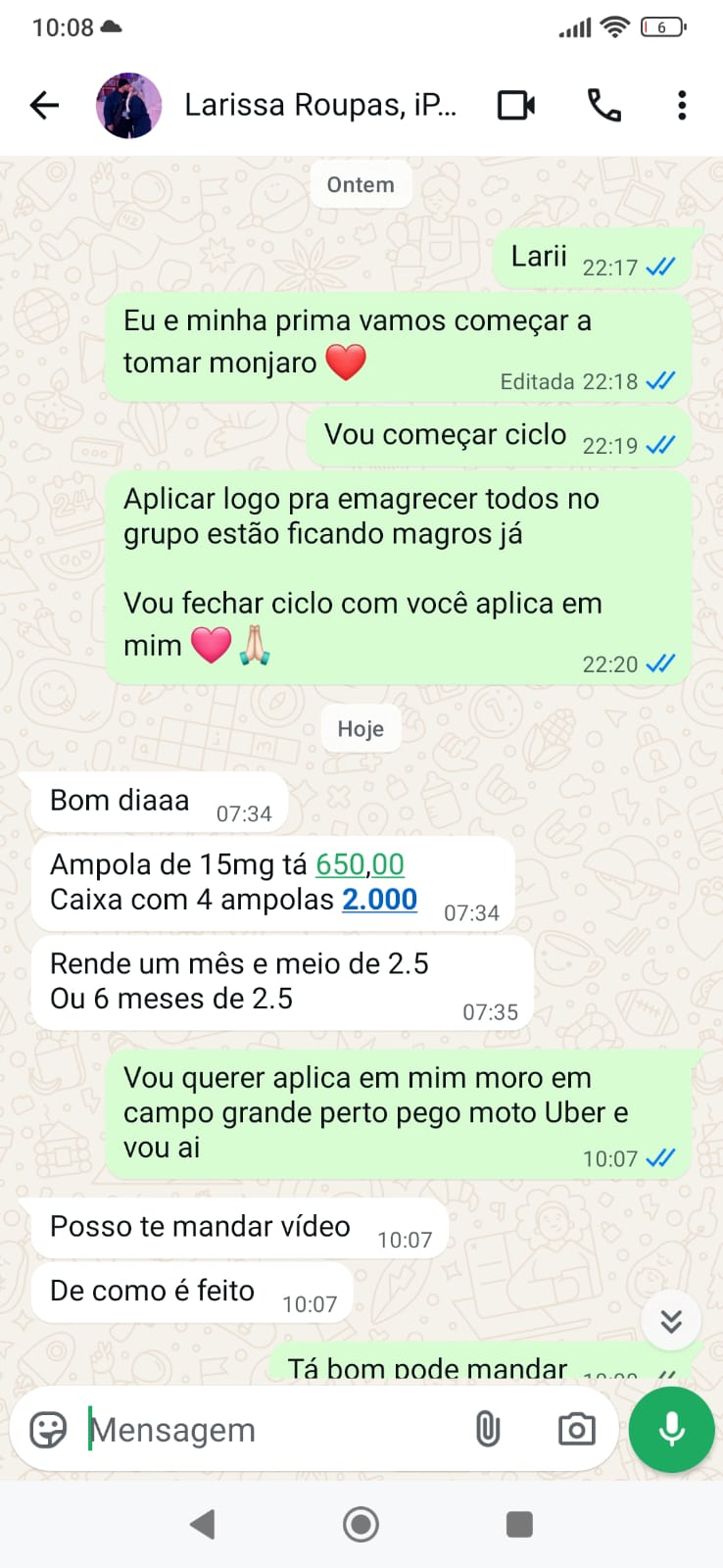
Task: Jump to the latest messages
Action: pyautogui.click(x=671, y=1321)
